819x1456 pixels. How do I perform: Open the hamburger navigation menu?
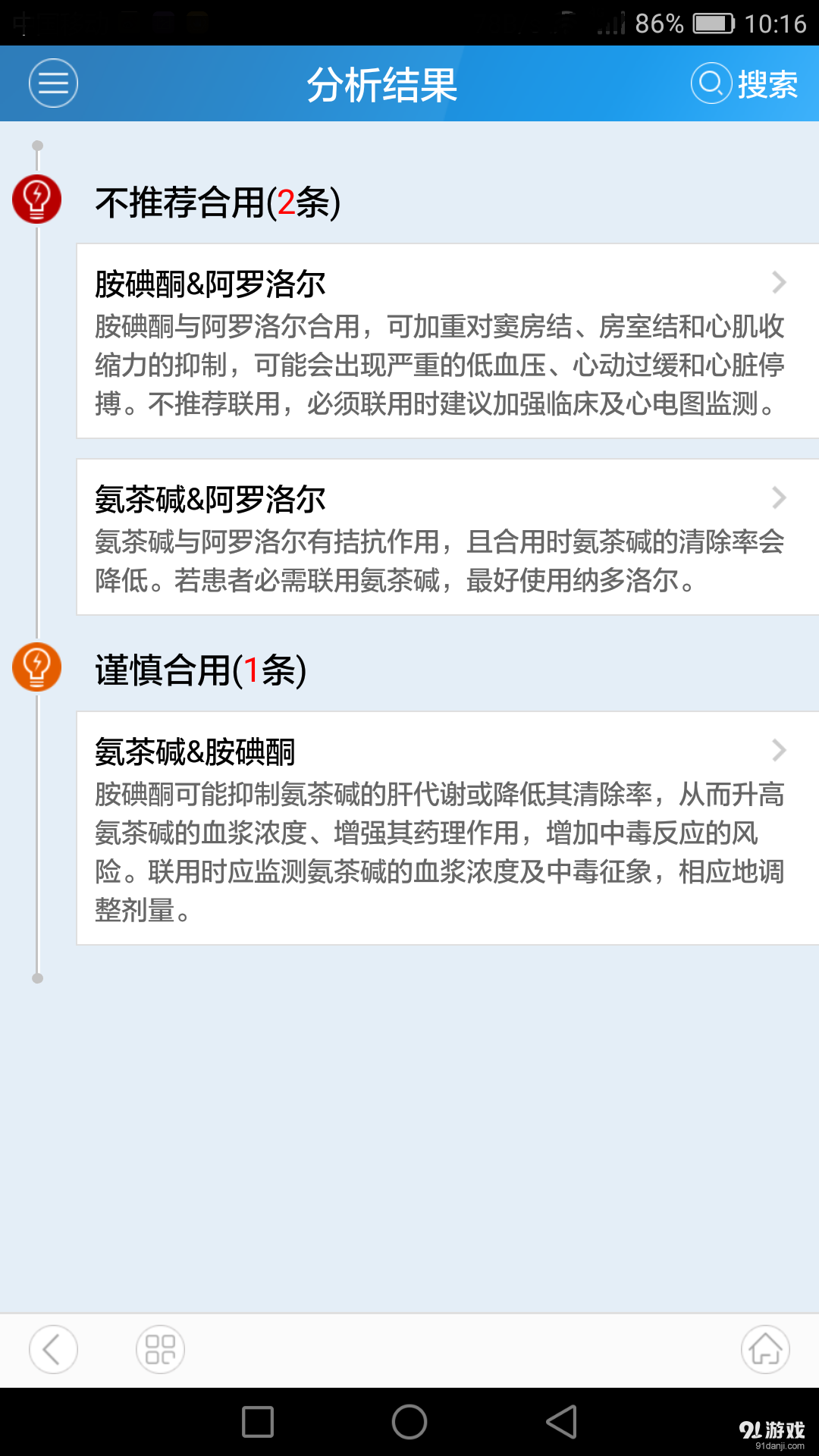point(52,83)
